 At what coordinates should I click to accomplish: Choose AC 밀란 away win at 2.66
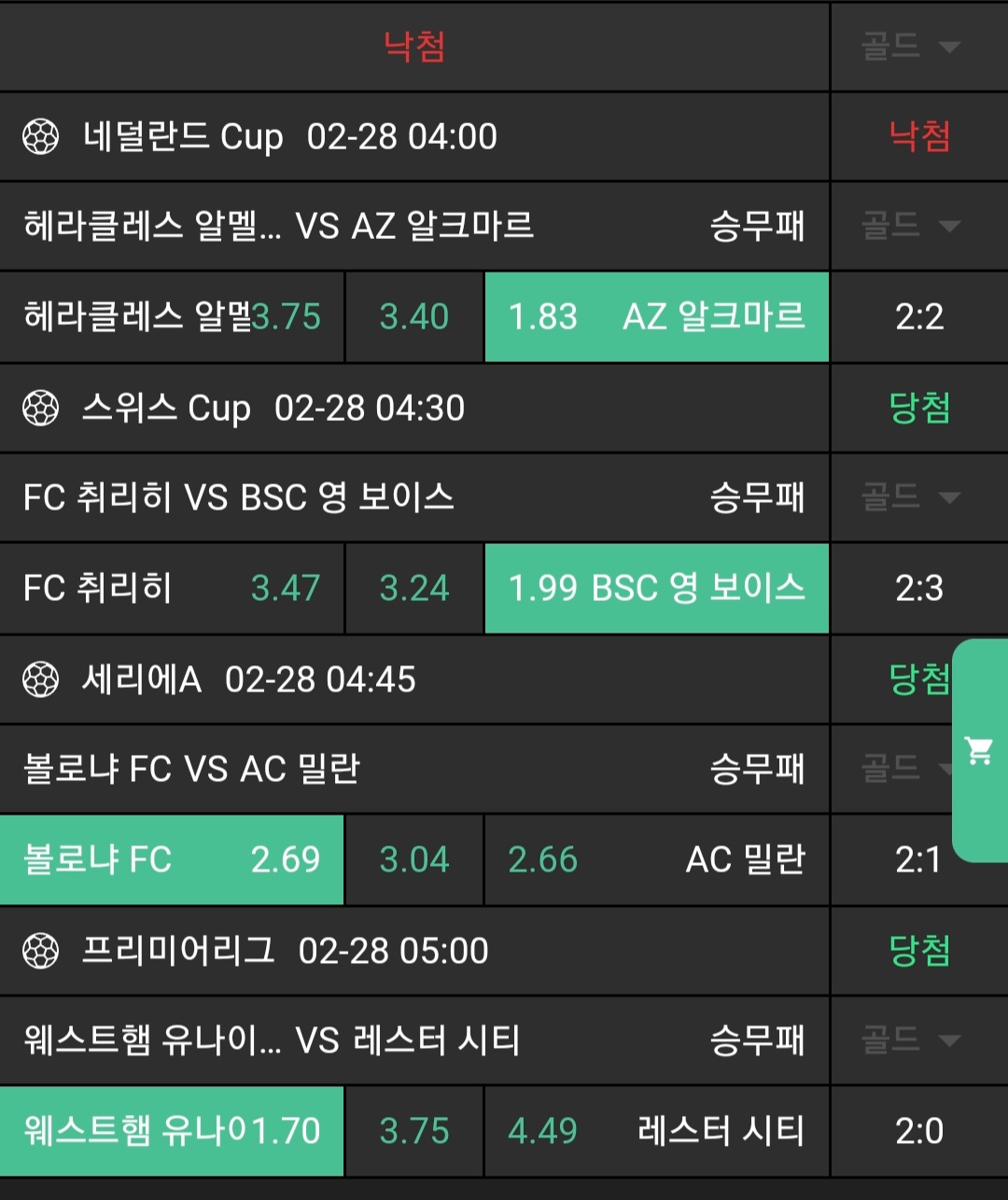[x=656, y=860]
